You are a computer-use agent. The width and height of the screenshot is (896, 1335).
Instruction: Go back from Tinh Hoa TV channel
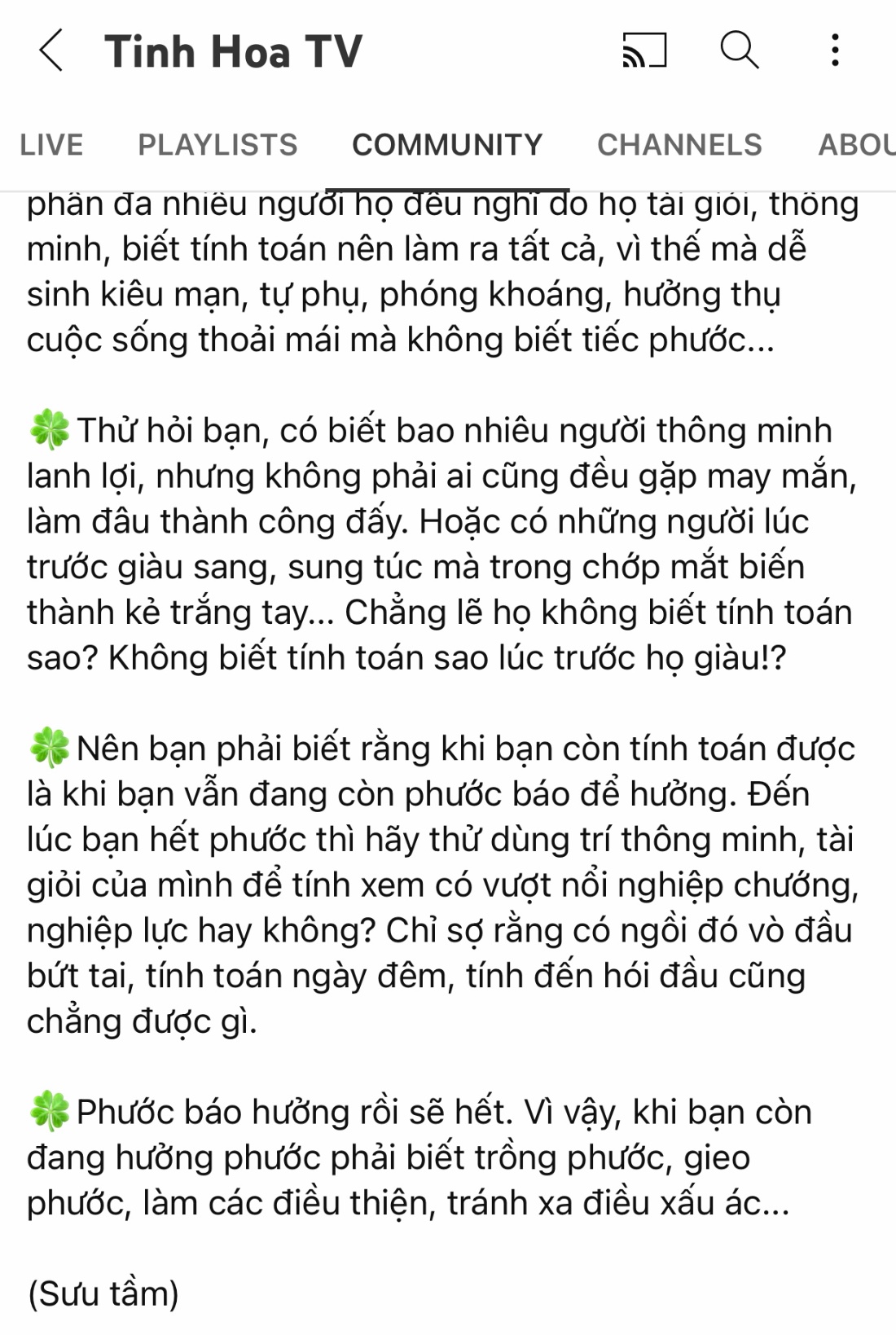[51, 51]
